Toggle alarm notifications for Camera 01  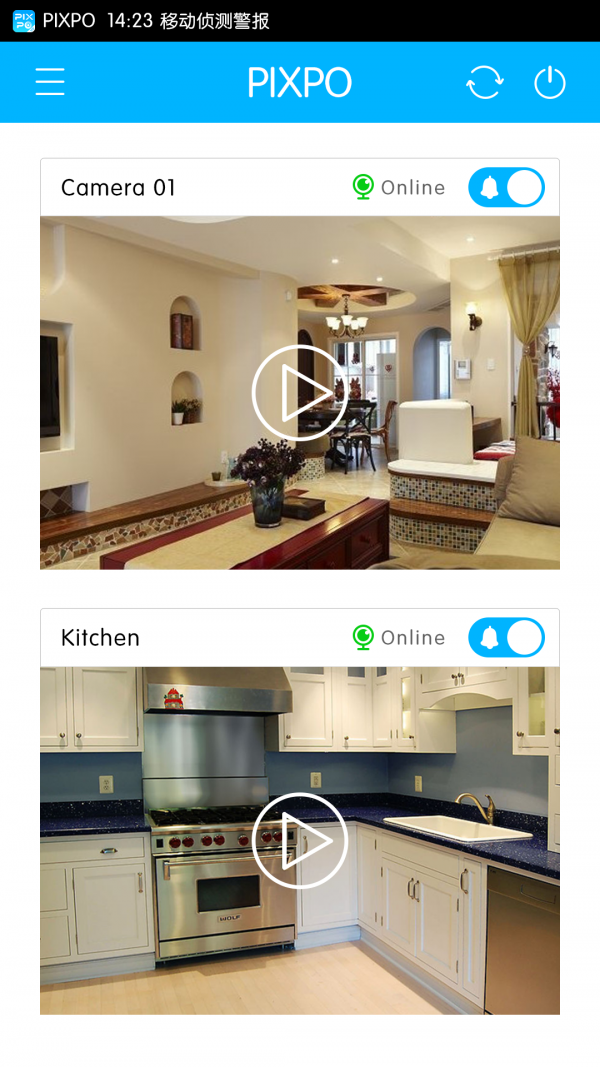(506, 187)
